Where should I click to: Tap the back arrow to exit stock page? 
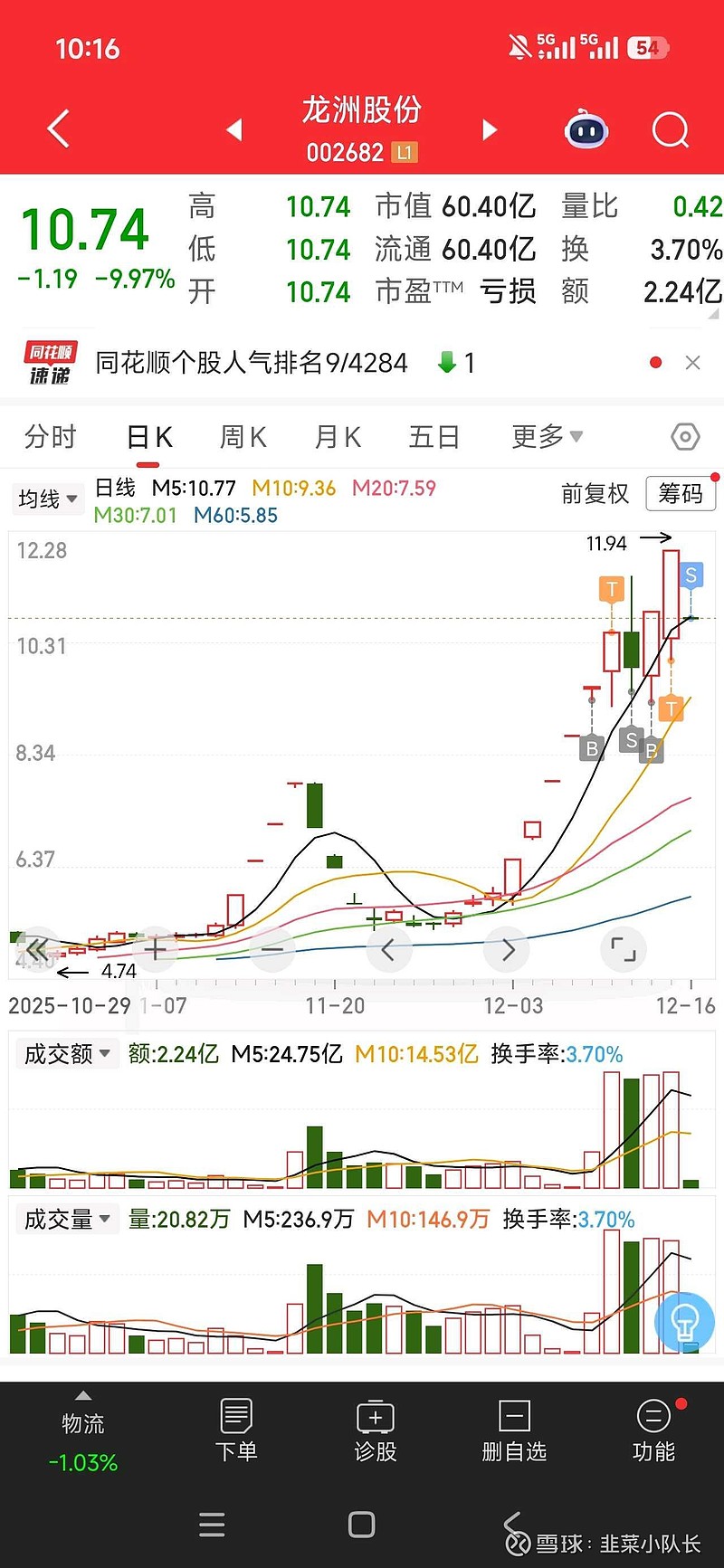click(57, 129)
